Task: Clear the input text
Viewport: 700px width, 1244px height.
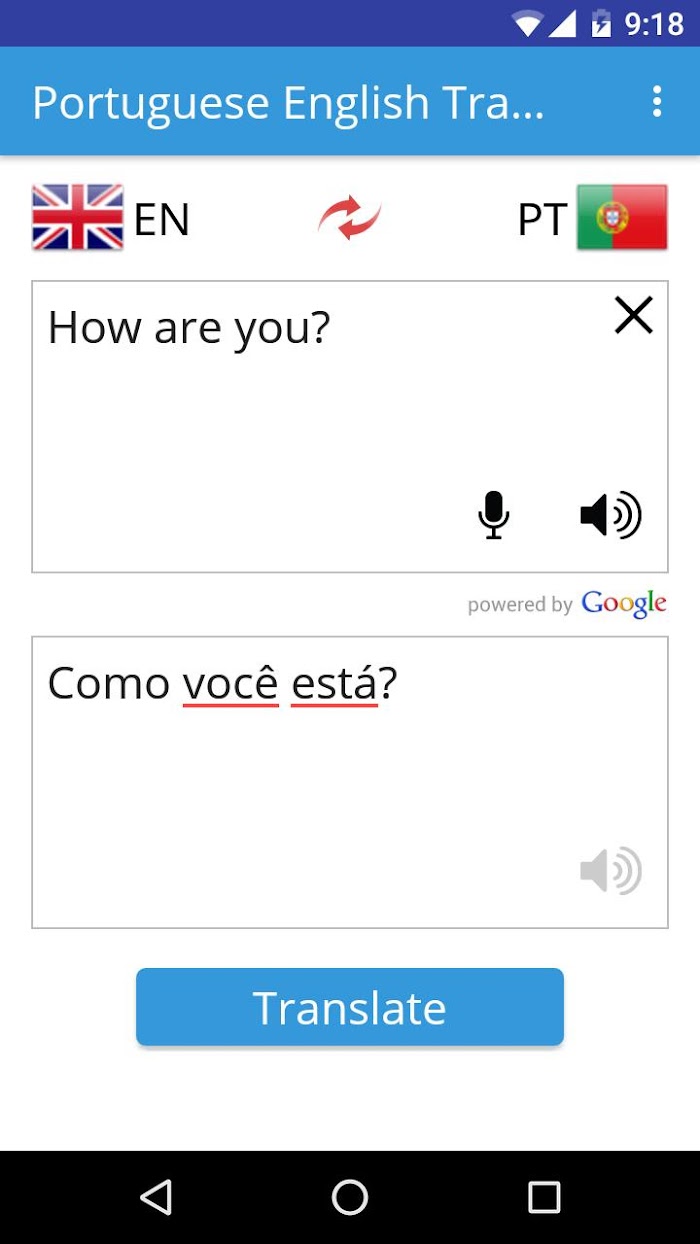Action: tap(633, 316)
